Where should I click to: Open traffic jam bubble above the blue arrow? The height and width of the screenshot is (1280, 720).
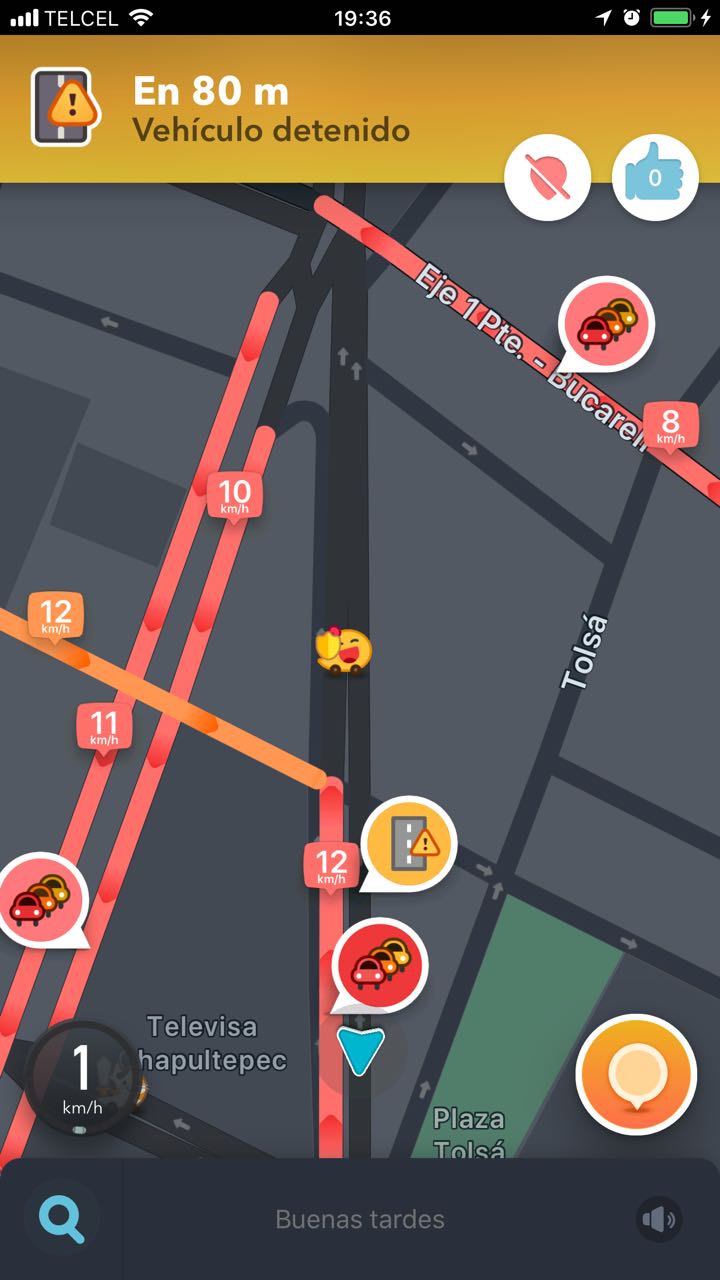(379, 965)
